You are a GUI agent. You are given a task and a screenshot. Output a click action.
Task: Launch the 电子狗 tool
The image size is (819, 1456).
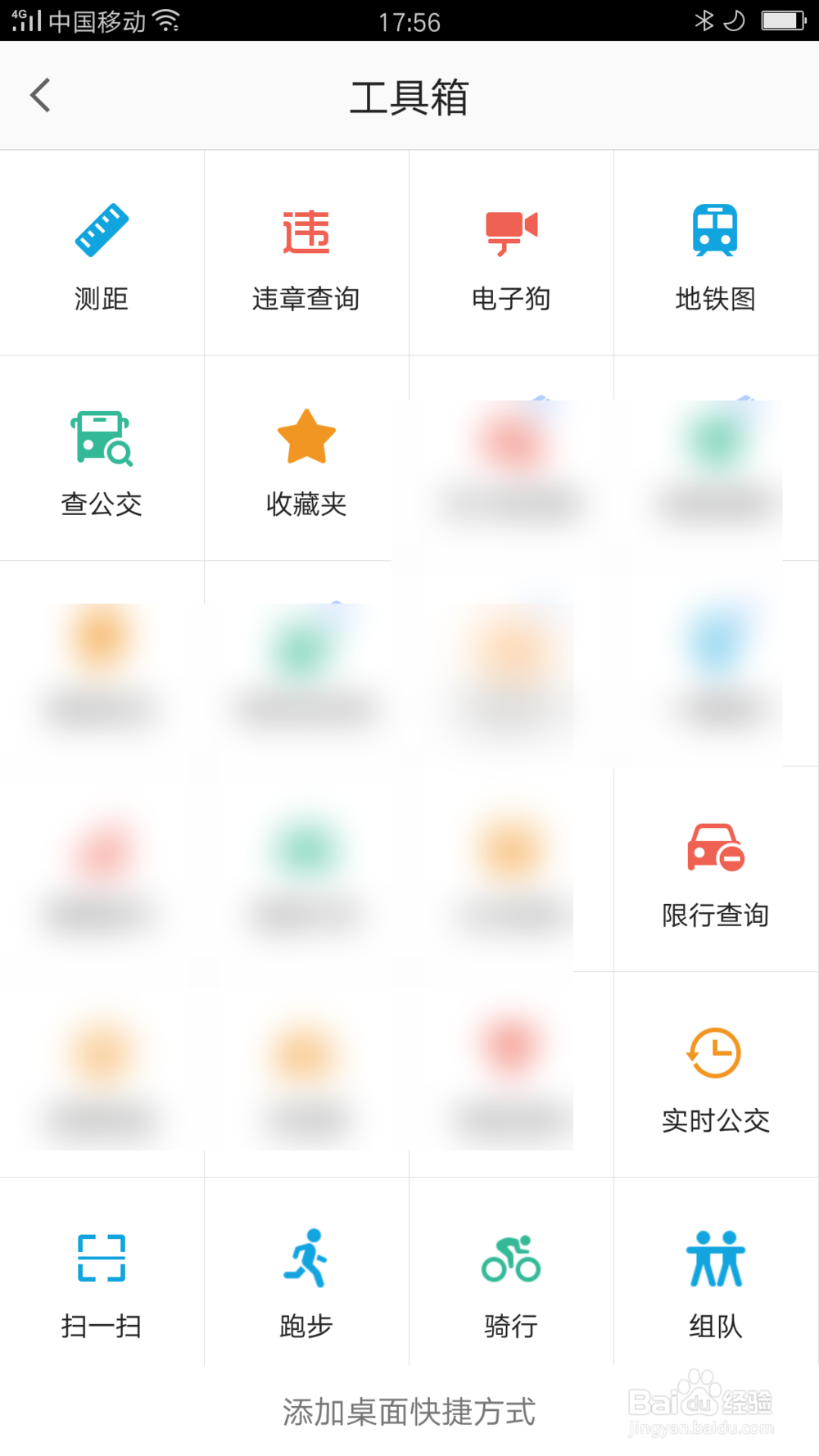[511, 253]
